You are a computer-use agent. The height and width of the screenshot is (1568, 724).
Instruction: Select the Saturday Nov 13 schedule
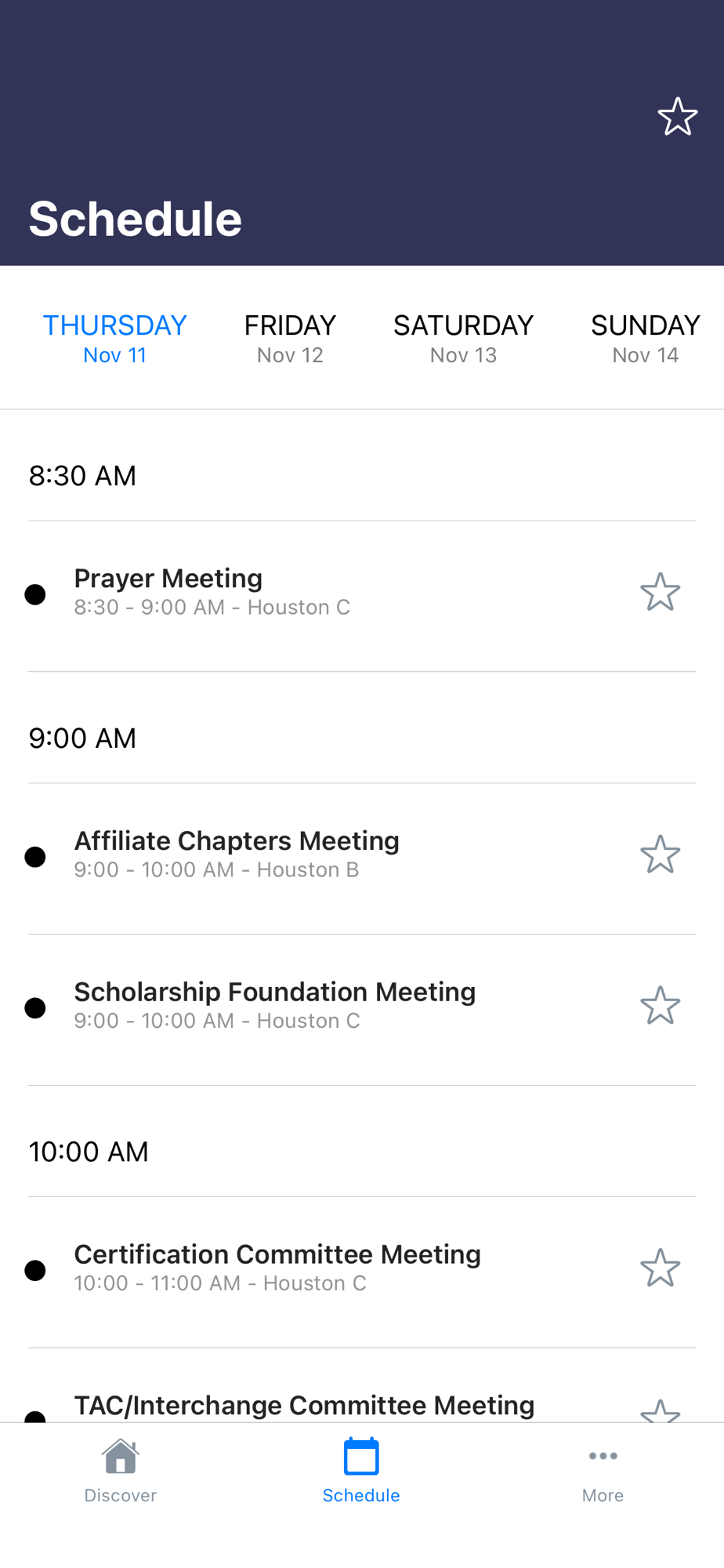463,338
